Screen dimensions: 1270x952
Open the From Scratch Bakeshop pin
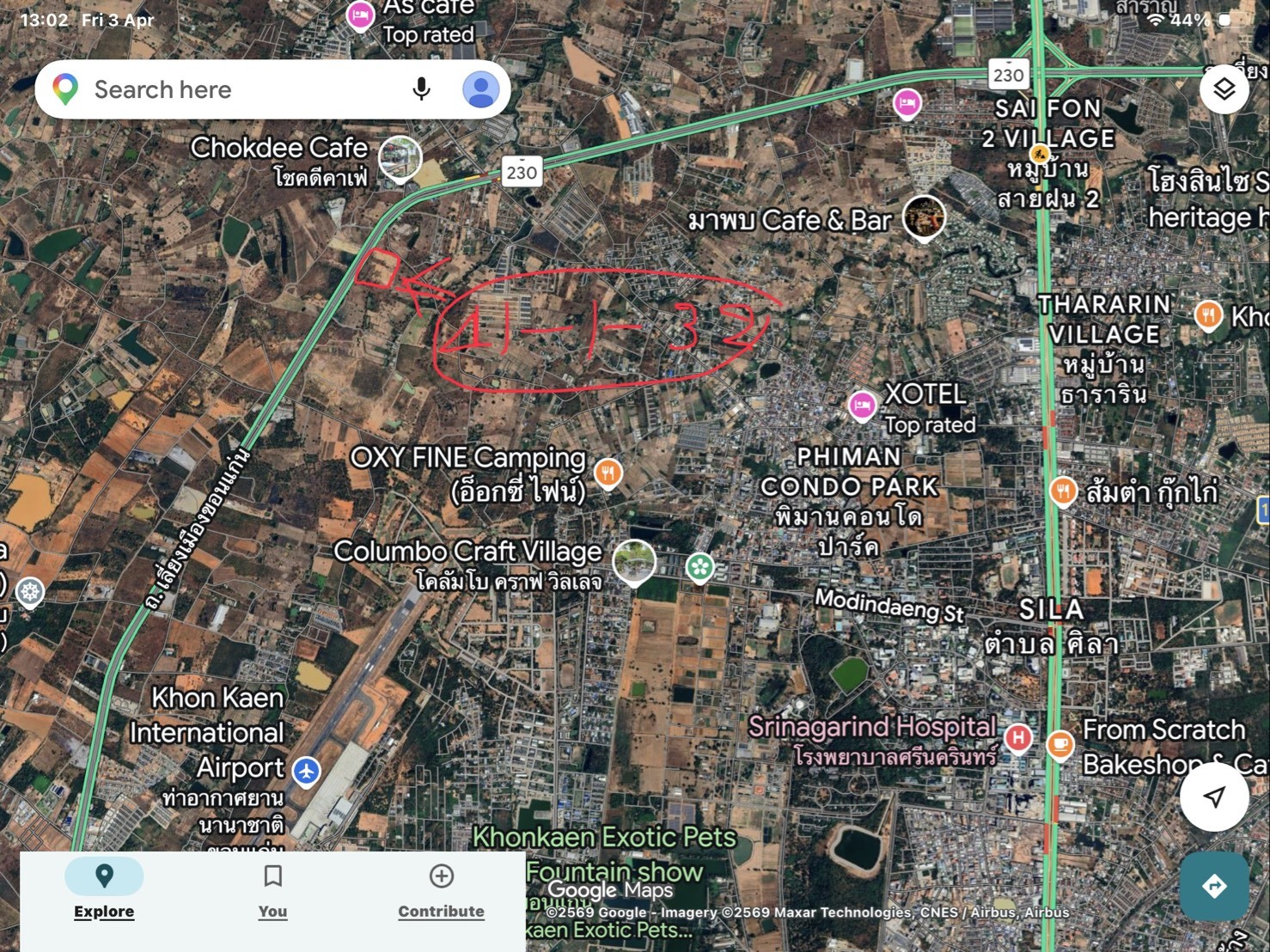pyautogui.click(x=1059, y=743)
